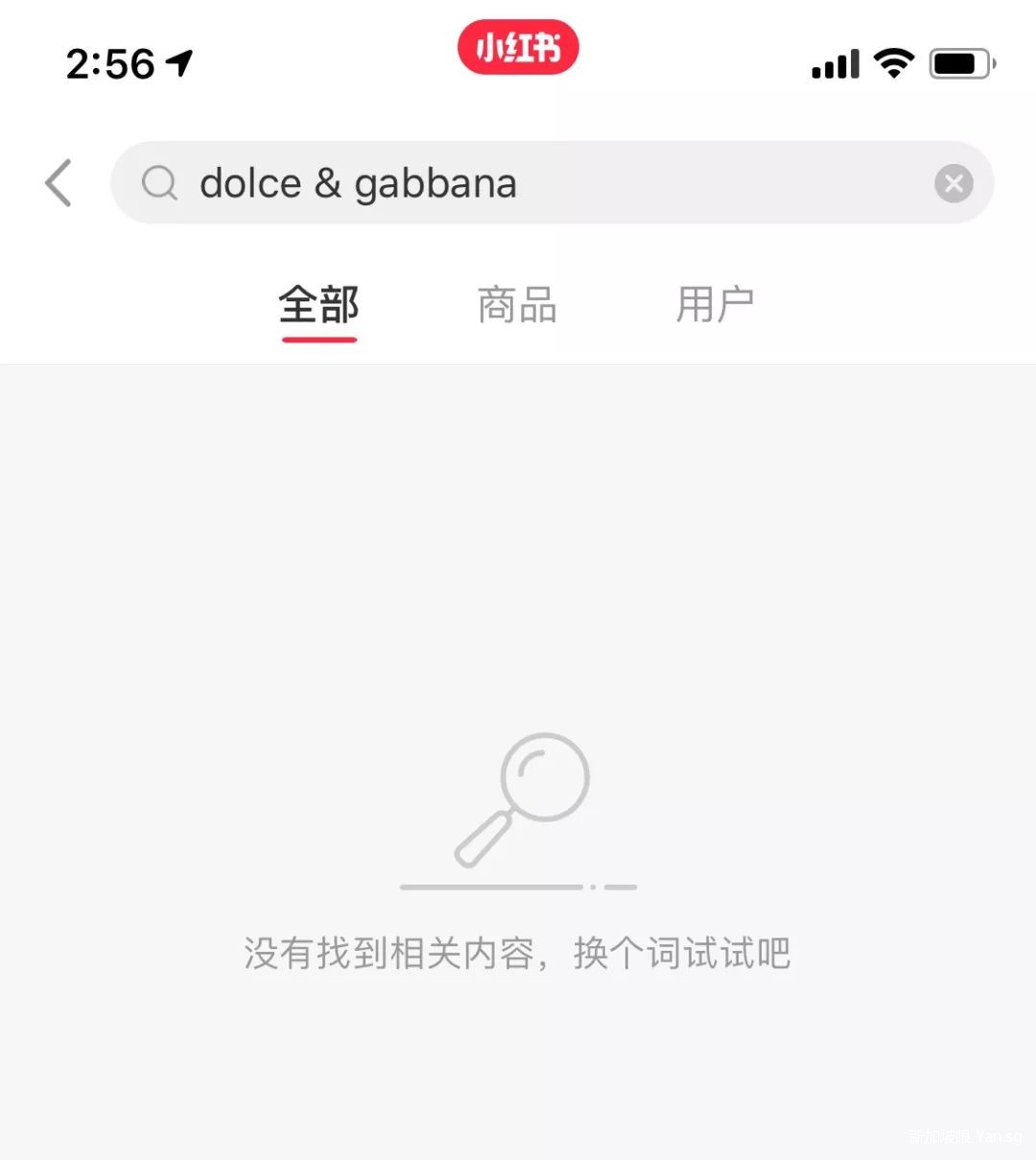
Task: Go back using the arrow icon
Action: point(59,182)
